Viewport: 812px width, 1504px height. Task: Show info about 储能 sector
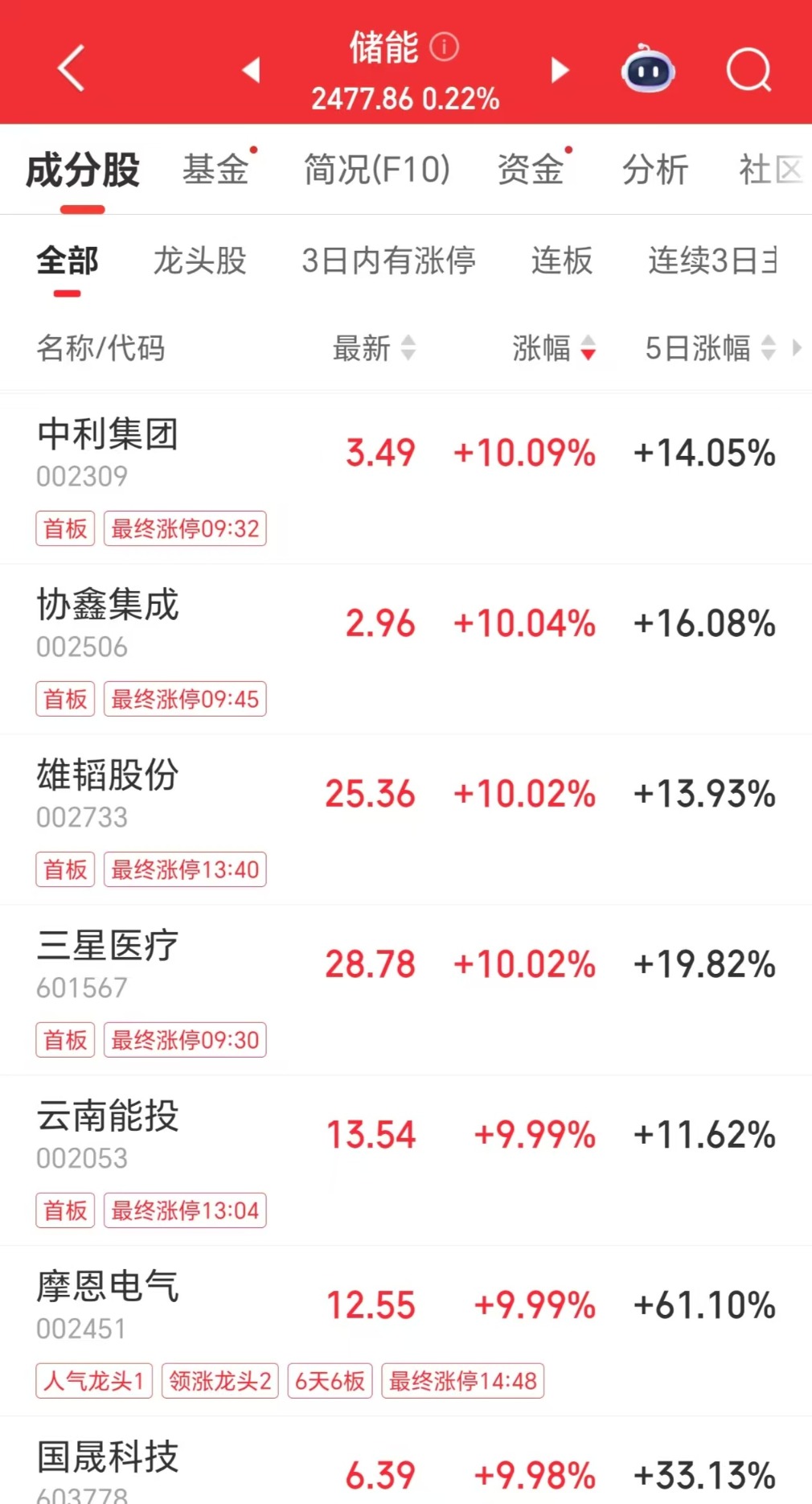444,47
